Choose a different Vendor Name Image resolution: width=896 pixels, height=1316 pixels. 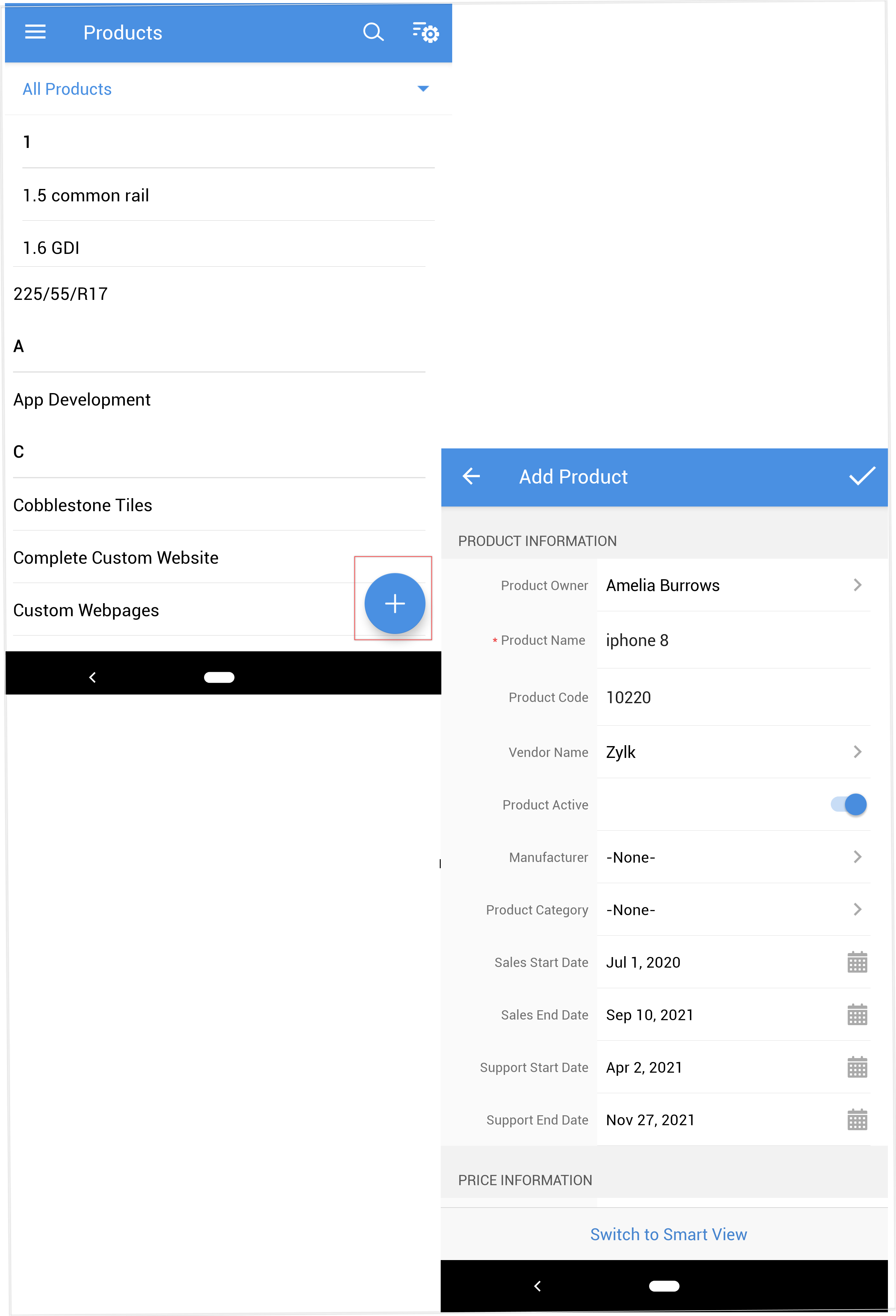coord(733,753)
